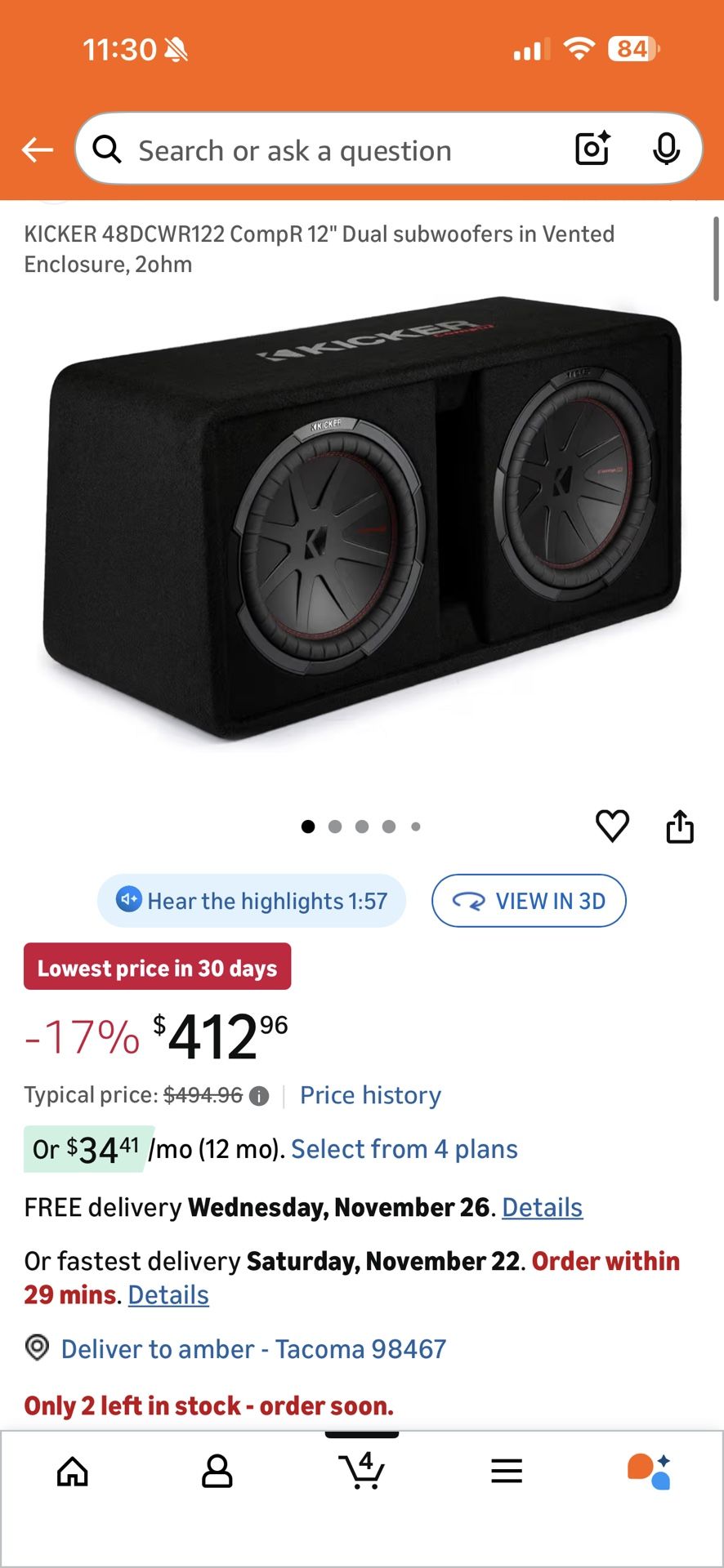Open delivery Details for November 26
This screenshot has width=724, height=1568.
[542, 1207]
